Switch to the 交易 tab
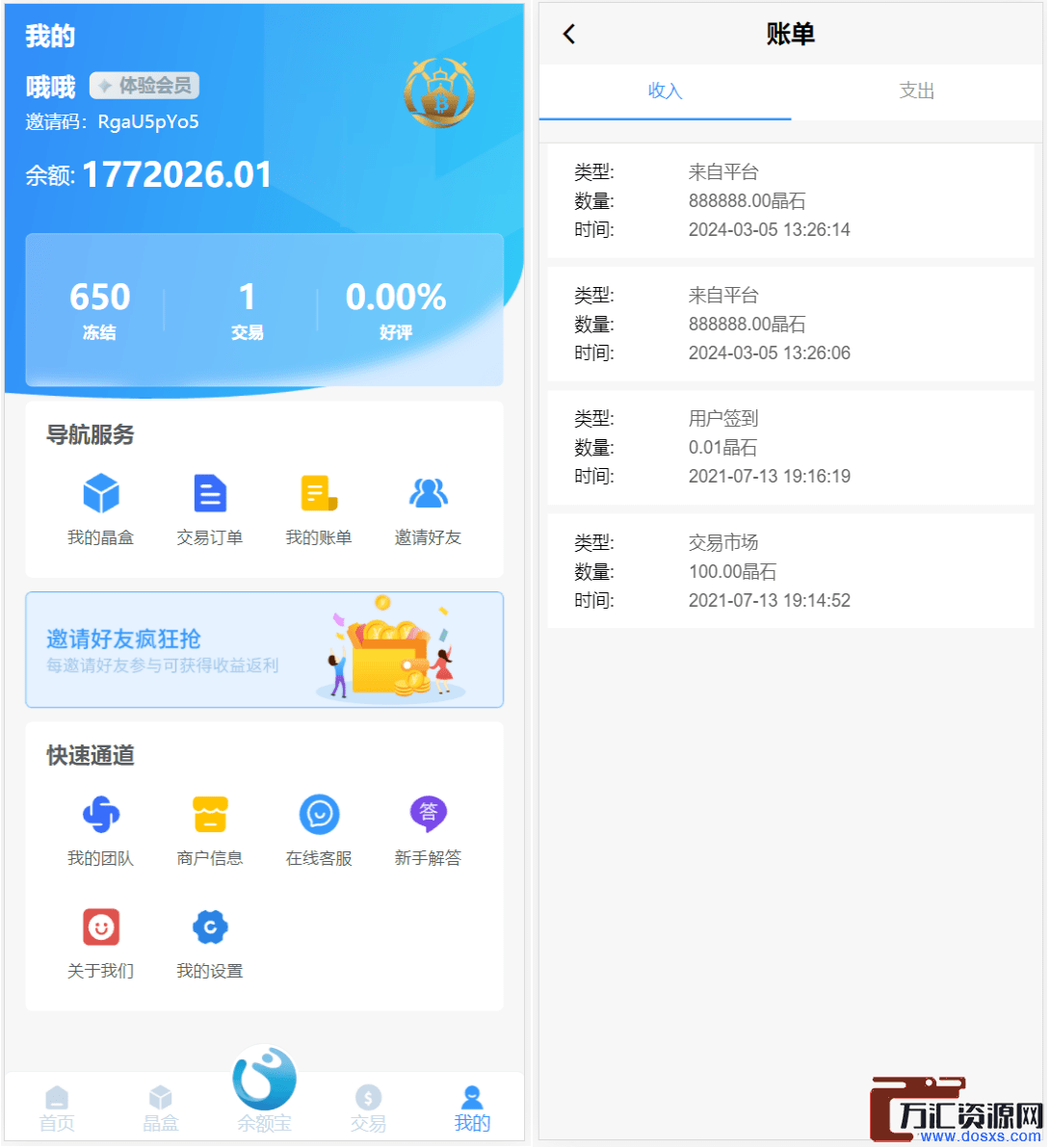Screen dimensions: 1050x1148 tap(368, 1109)
